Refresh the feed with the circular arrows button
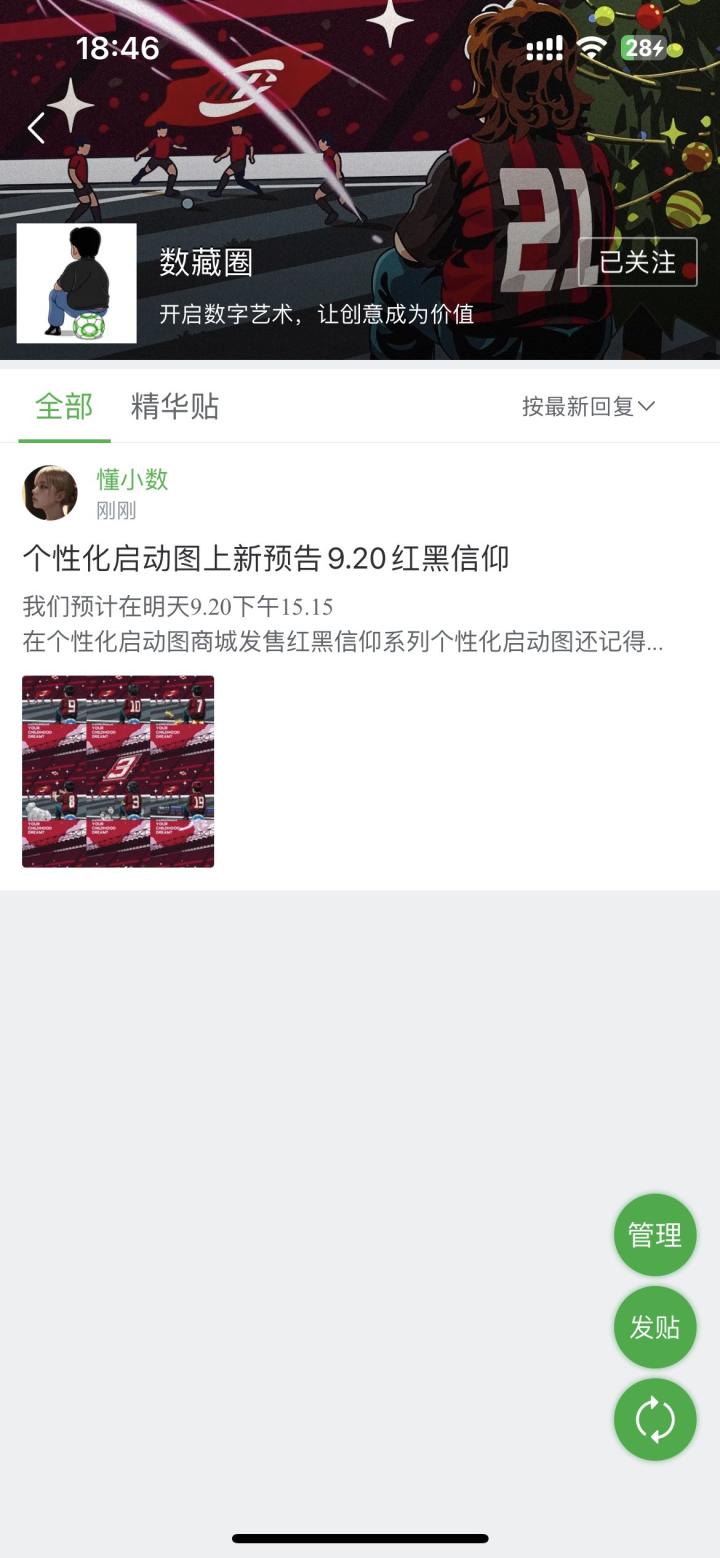 tap(655, 1420)
